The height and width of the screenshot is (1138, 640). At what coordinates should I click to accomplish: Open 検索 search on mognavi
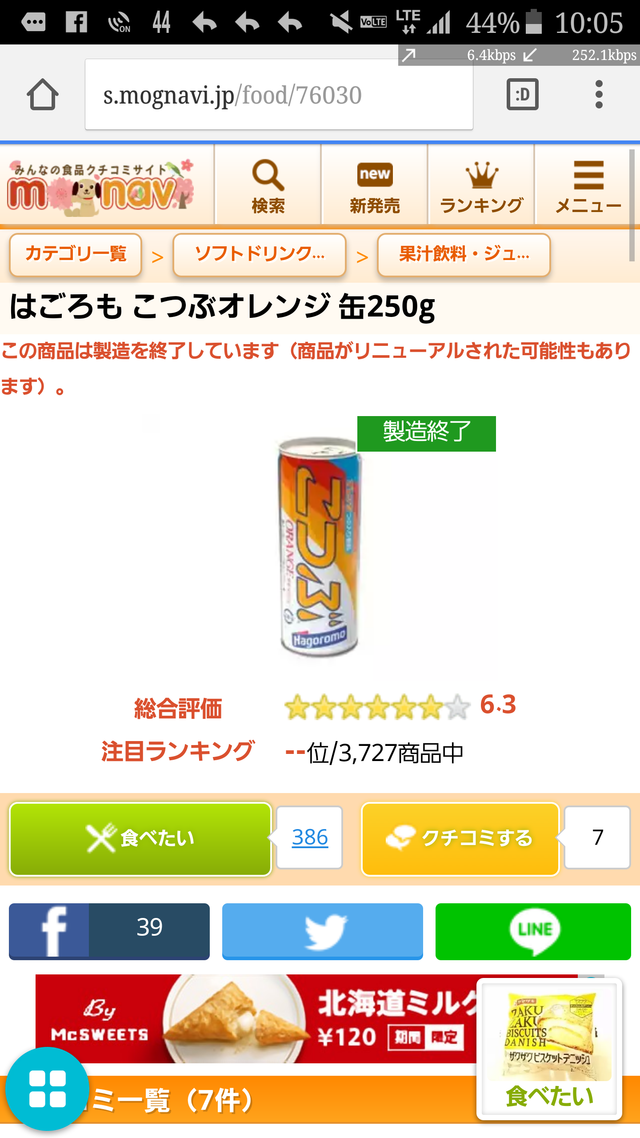268,185
